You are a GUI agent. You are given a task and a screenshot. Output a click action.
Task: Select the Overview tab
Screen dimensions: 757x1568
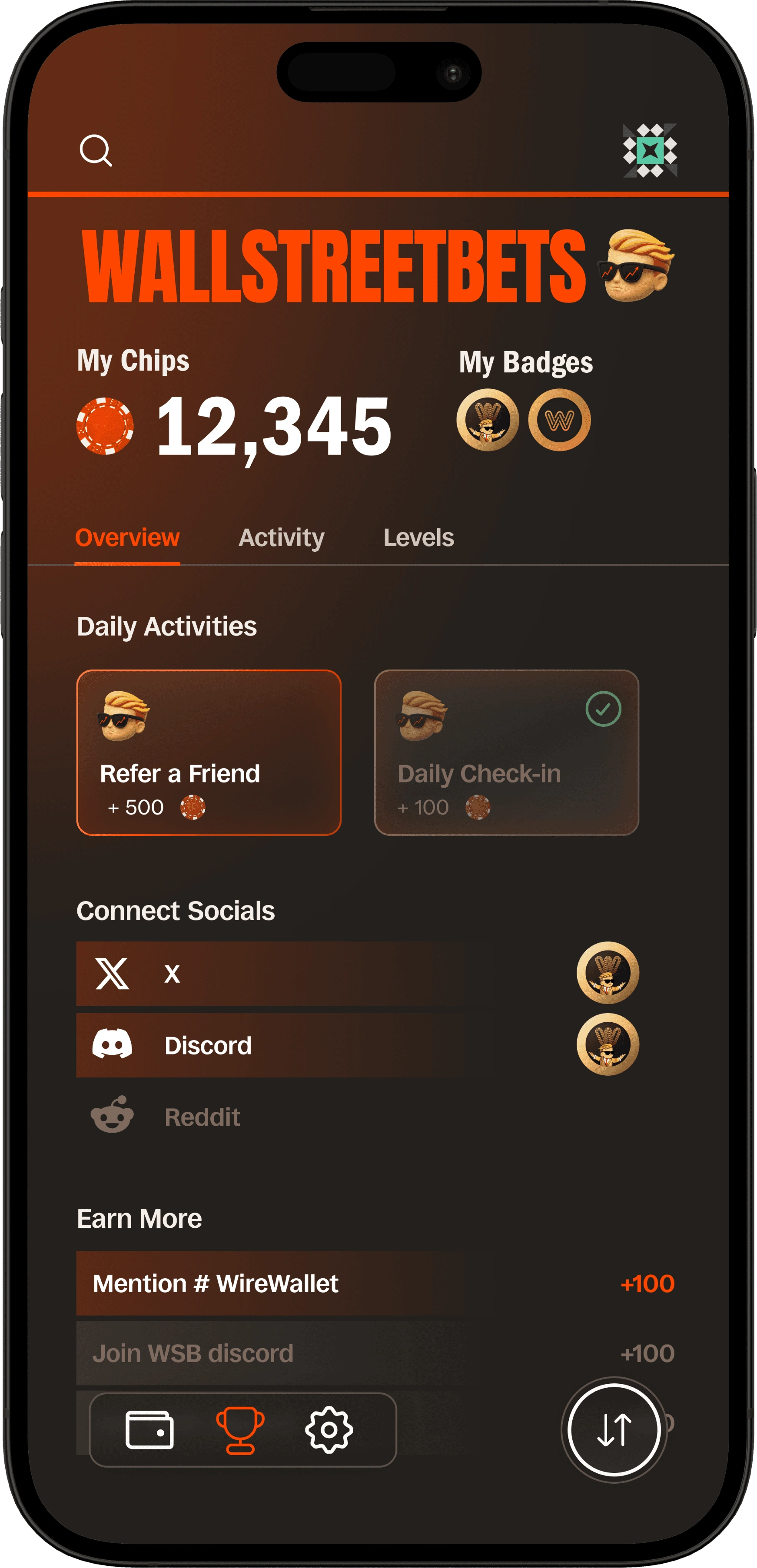127,537
